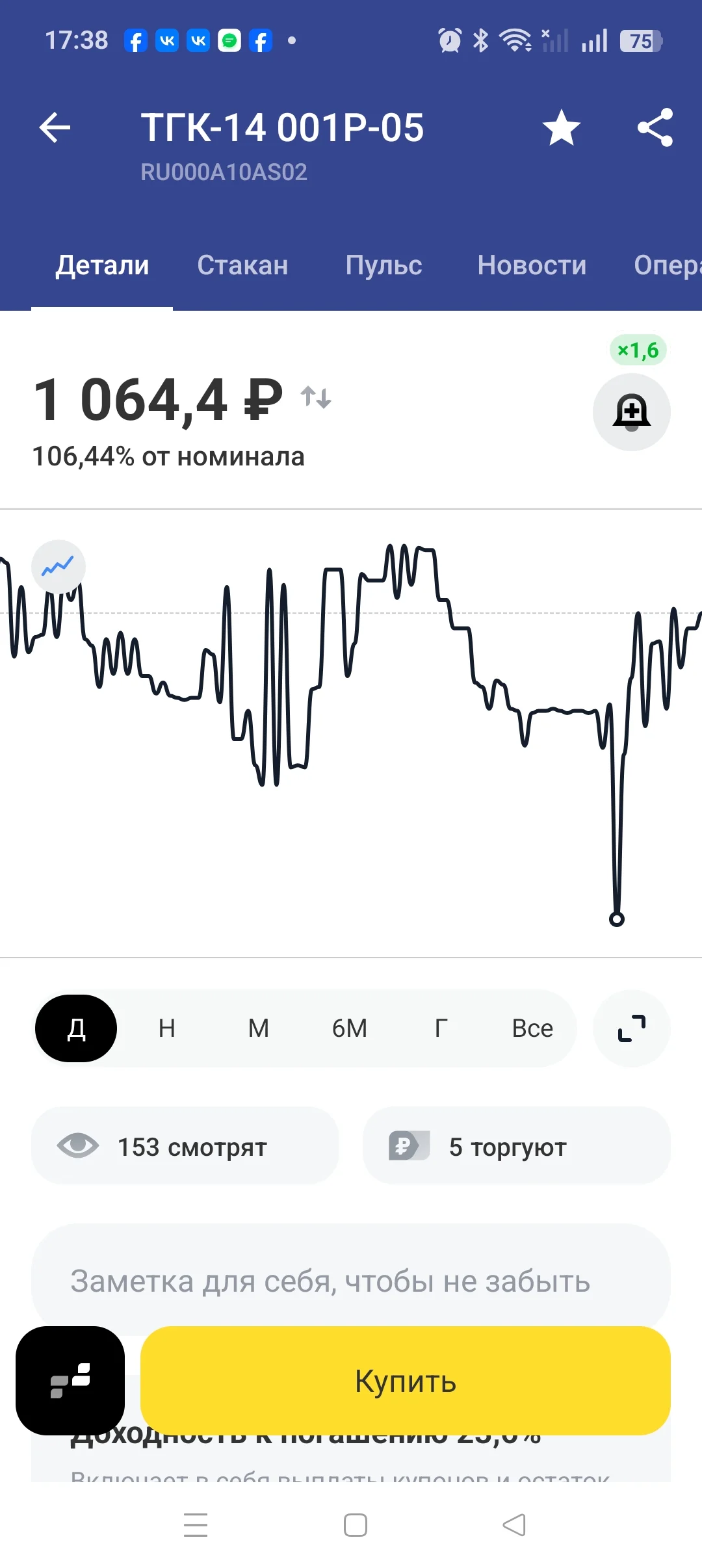Change chart type with the line icon
Screen dimensions: 702x1568
(58, 567)
